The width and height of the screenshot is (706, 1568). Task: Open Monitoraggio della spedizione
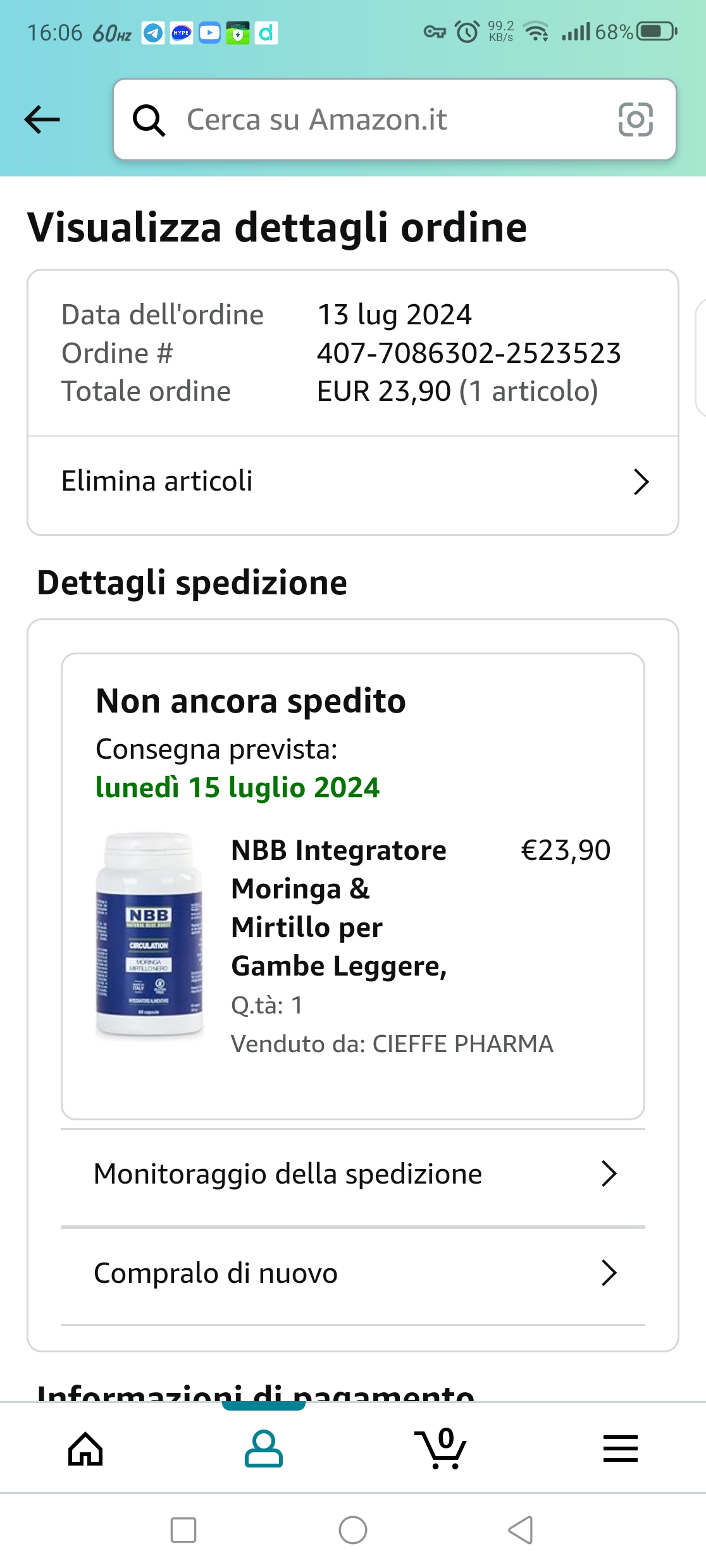353,1175
